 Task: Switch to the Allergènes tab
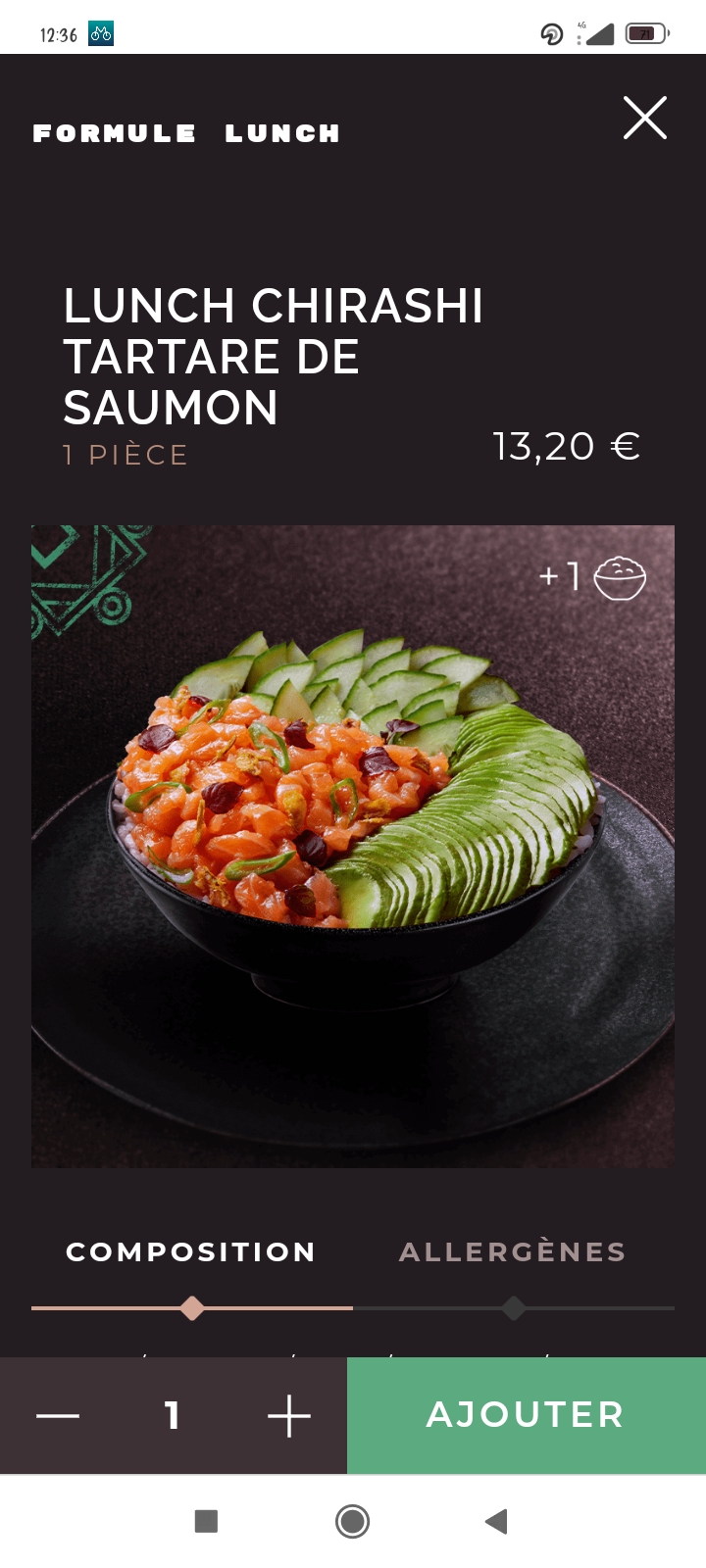(x=512, y=1252)
